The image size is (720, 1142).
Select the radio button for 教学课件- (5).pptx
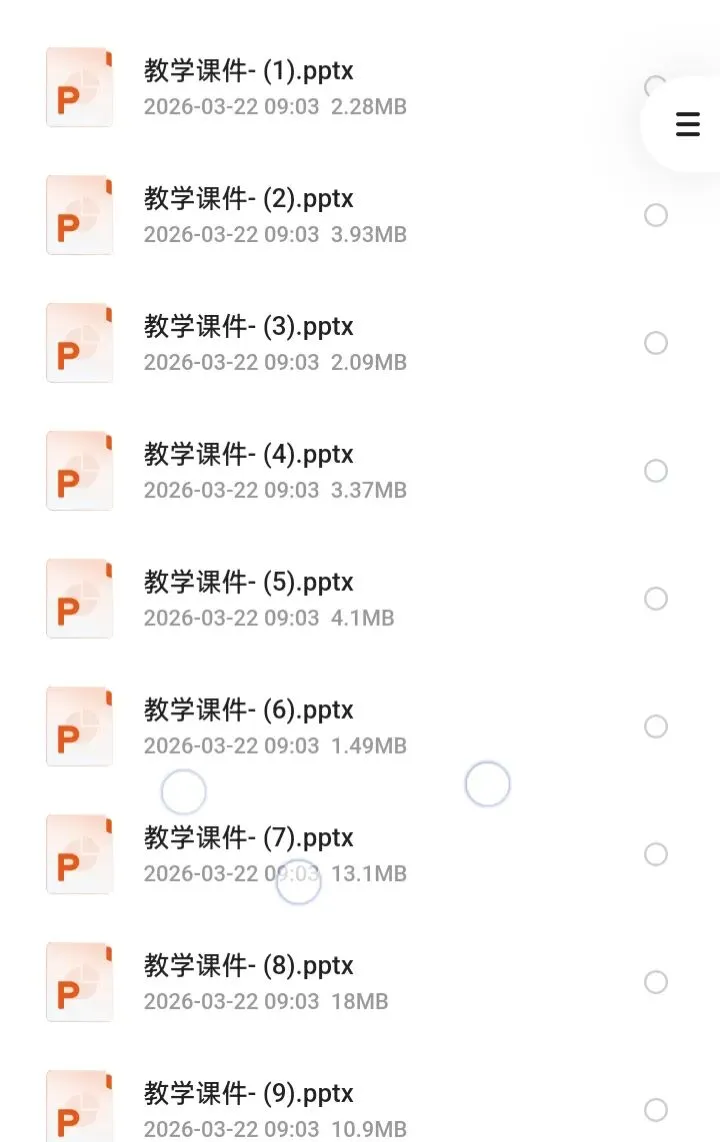(x=656, y=599)
